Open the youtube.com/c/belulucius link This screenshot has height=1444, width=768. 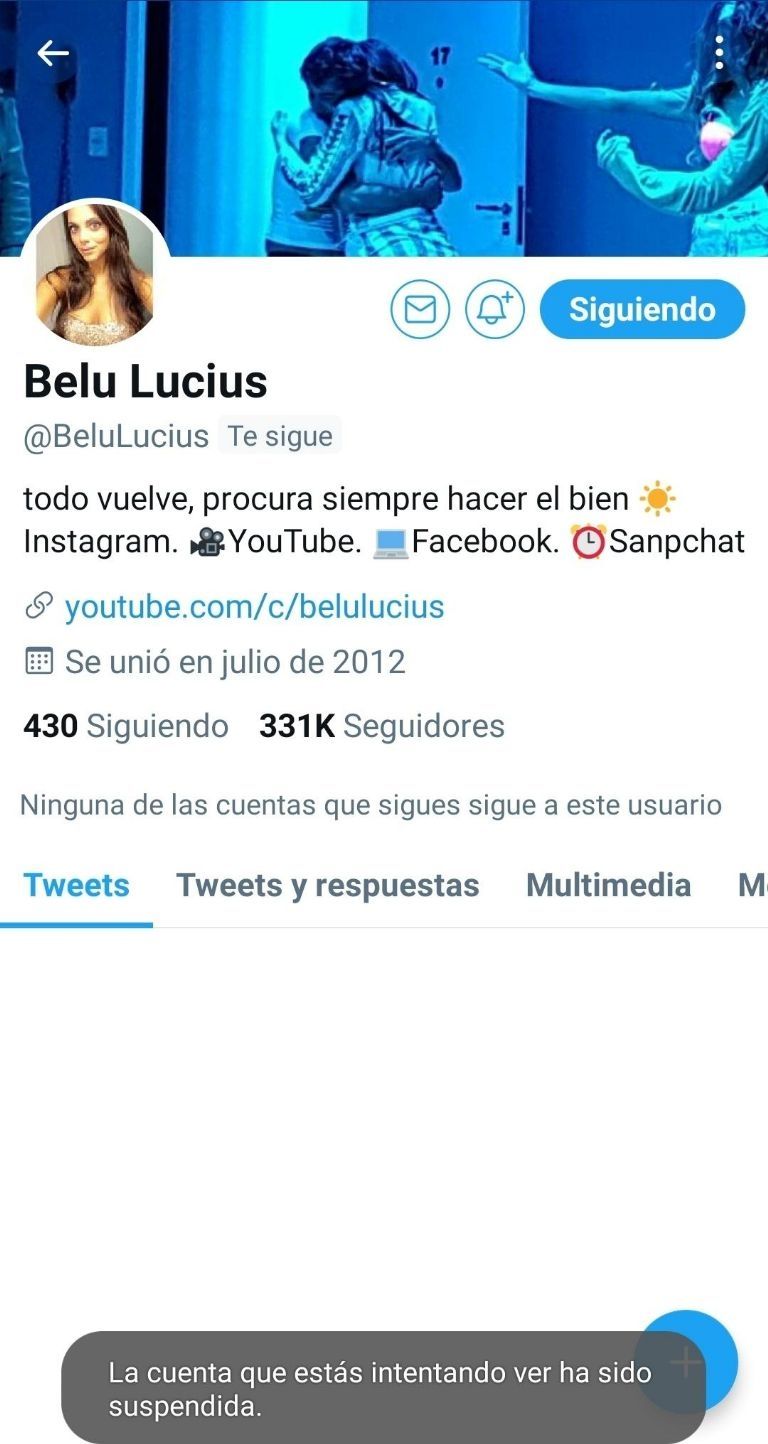(254, 606)
